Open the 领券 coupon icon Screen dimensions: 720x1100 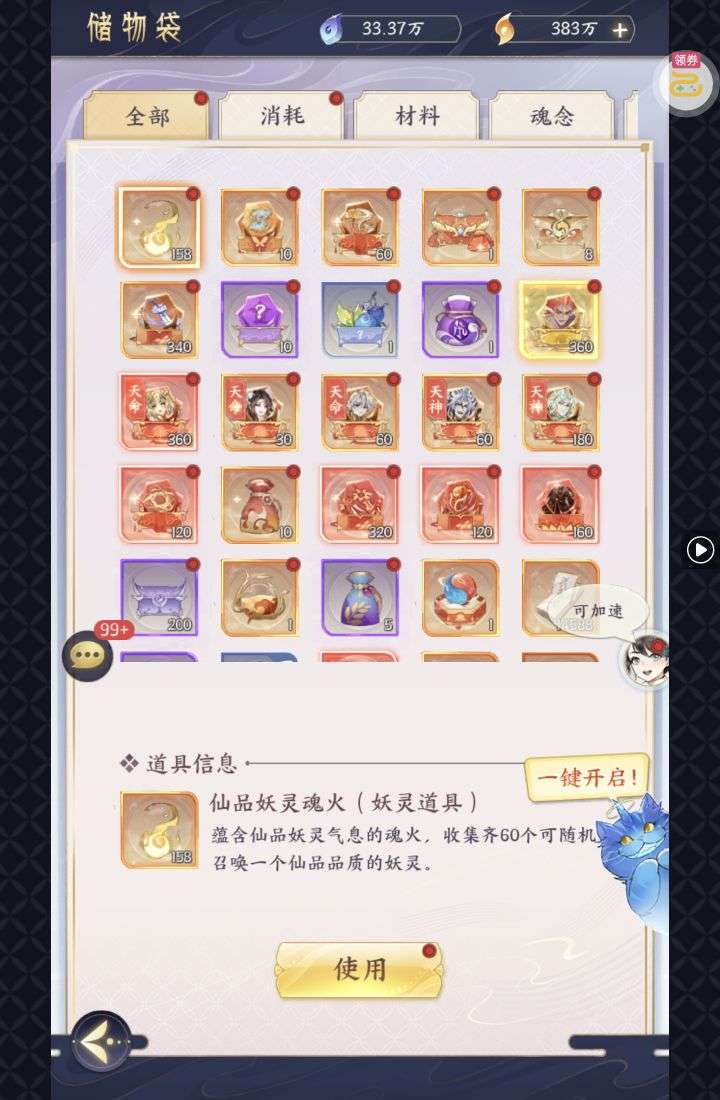tap(685, 80)
